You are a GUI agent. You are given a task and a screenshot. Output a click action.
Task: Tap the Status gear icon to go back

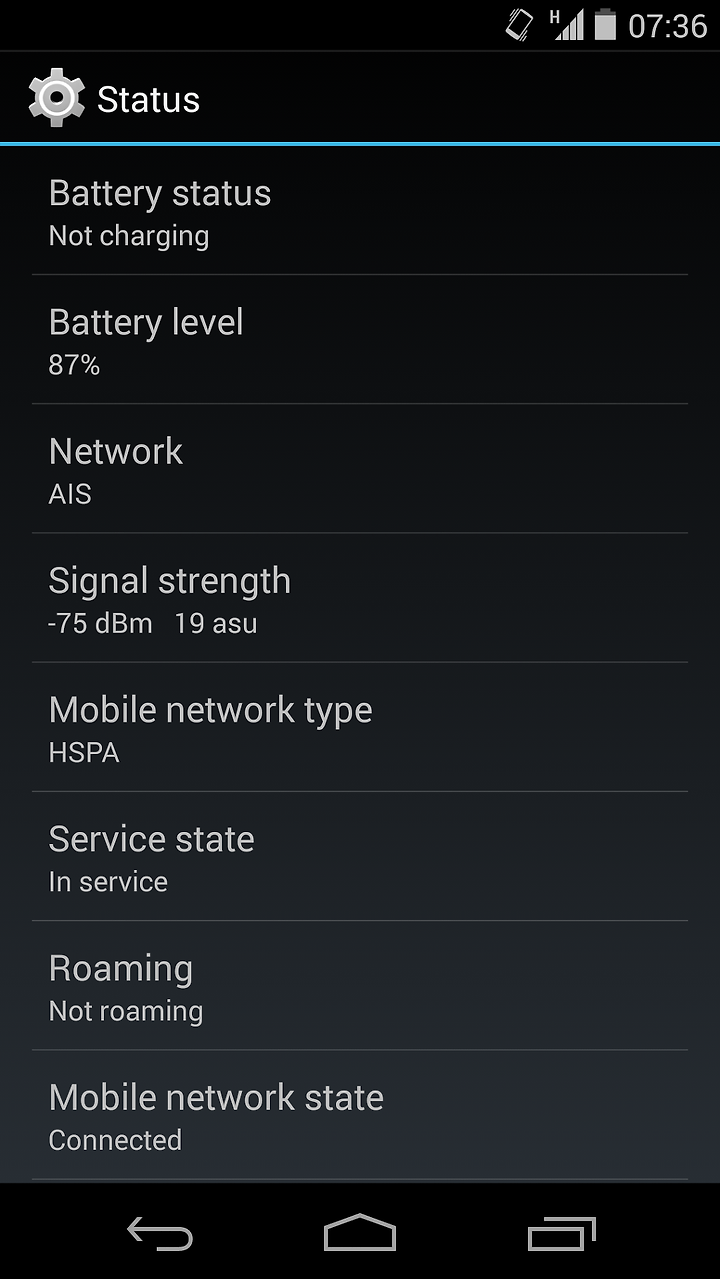click(56, 98)
